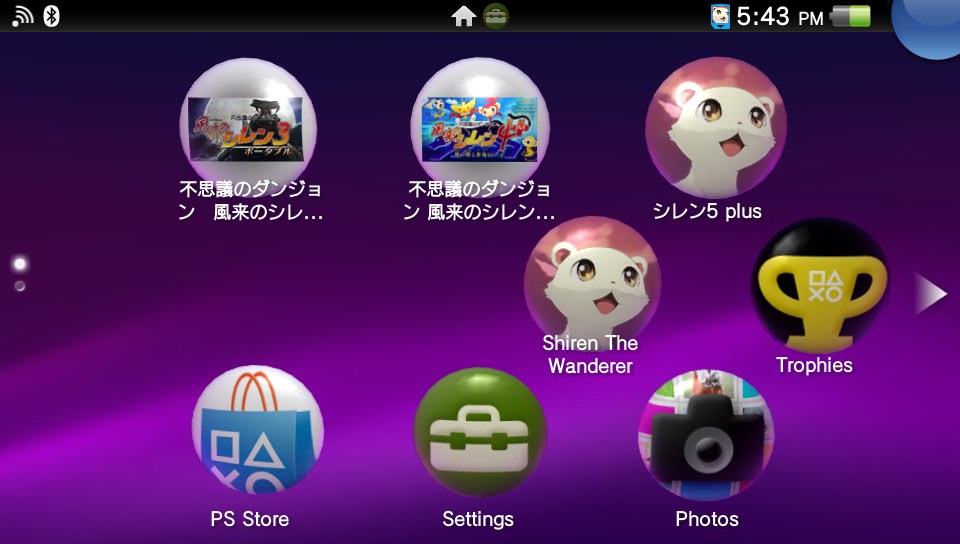
Task: Switch to the running Settings app in top bar
Action: click(495, 16)
